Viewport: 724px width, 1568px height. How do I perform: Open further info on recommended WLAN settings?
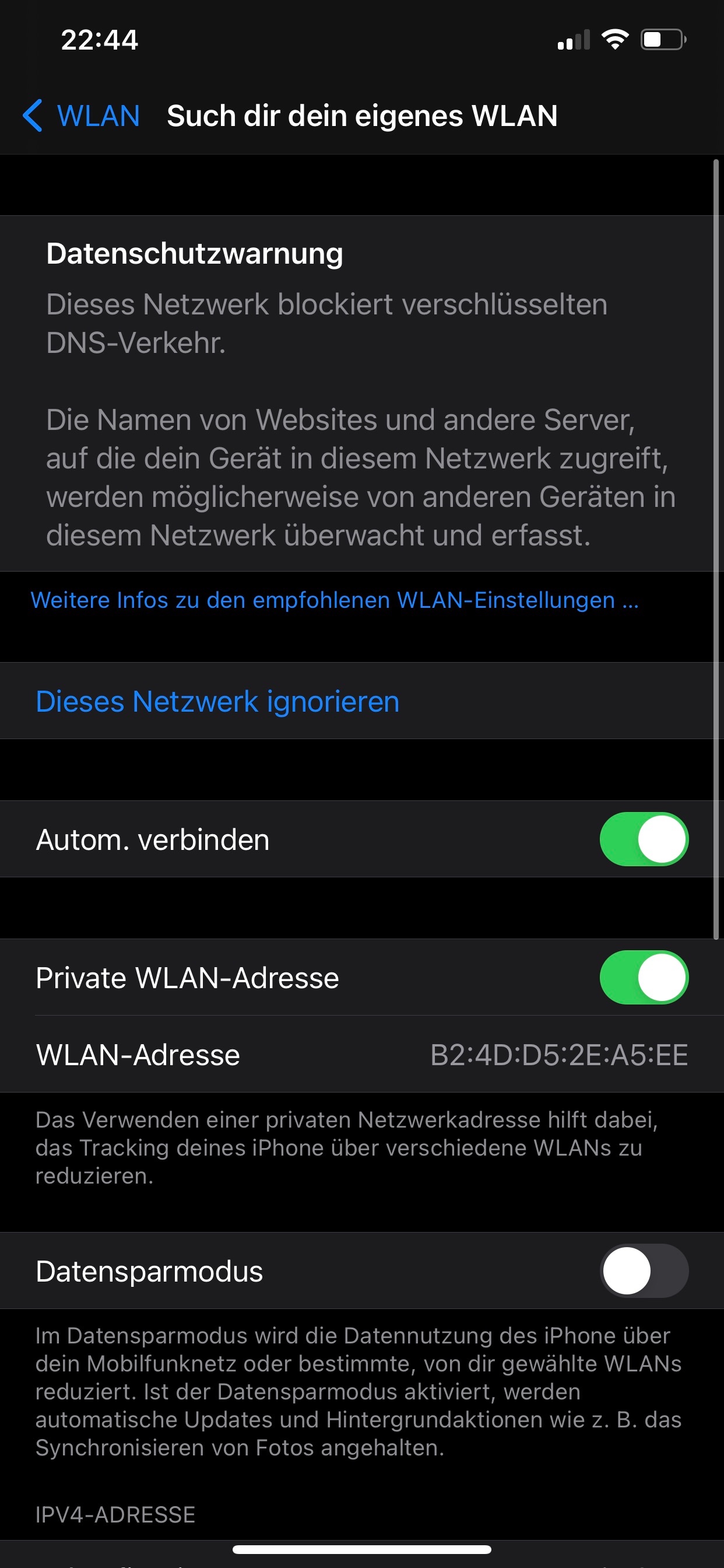point(335,600)
